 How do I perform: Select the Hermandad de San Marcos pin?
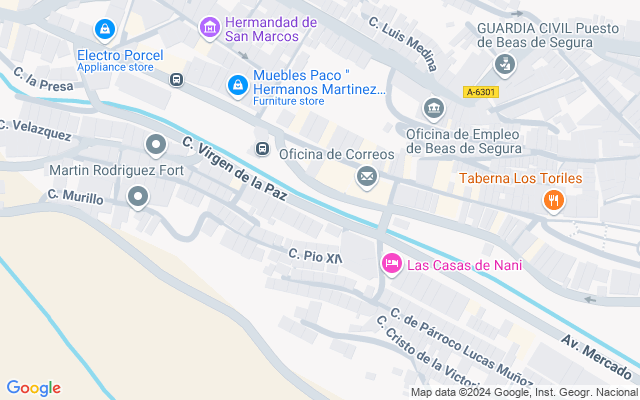(x=209, y=27)
